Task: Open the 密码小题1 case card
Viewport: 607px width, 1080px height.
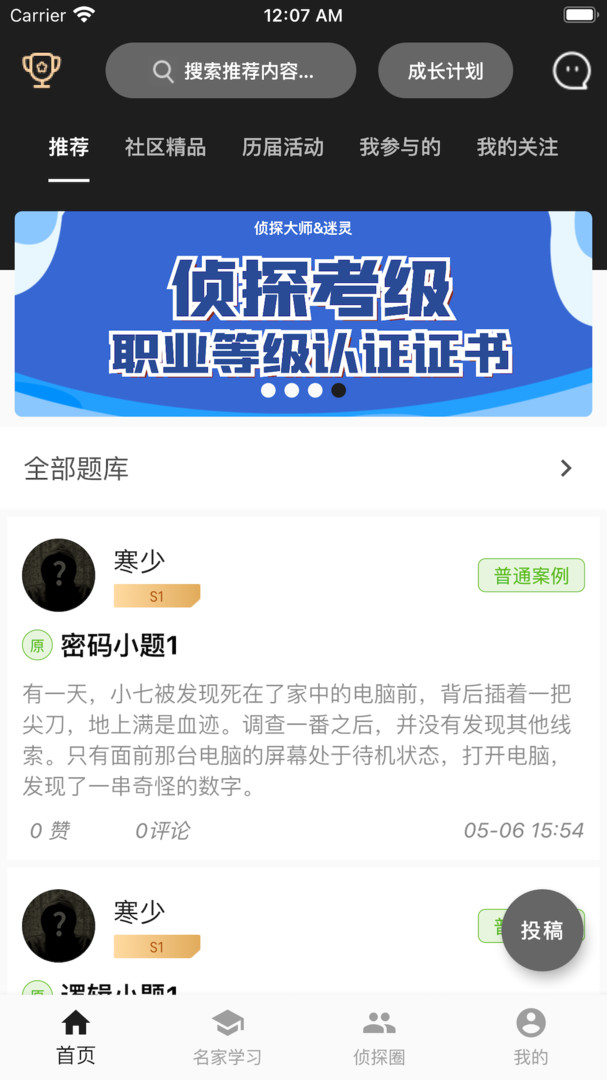Action: coord(303,688)
